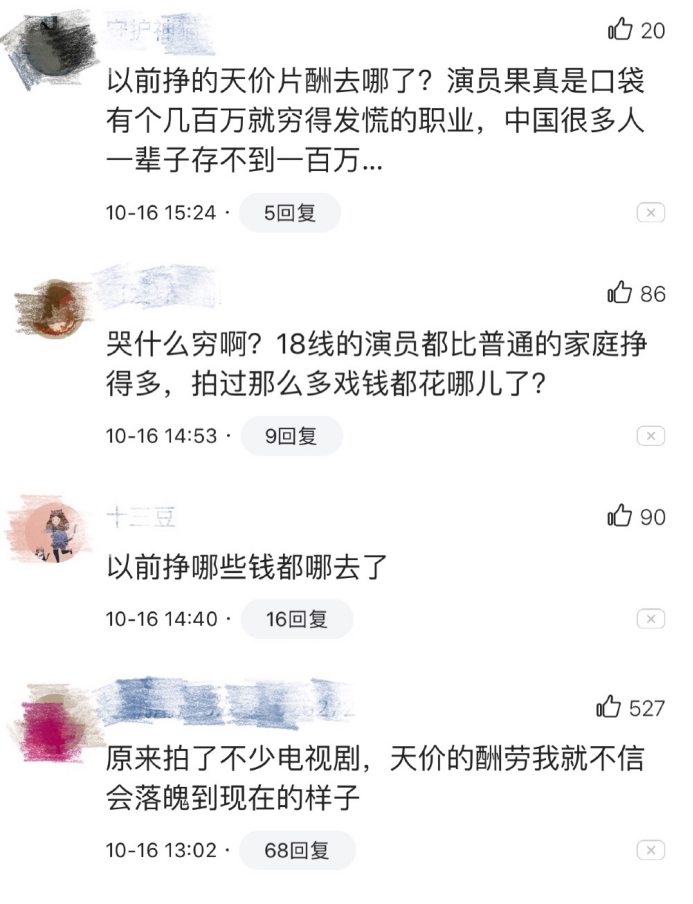
Task: View the 16回复 replies
Action: (297, 619)
